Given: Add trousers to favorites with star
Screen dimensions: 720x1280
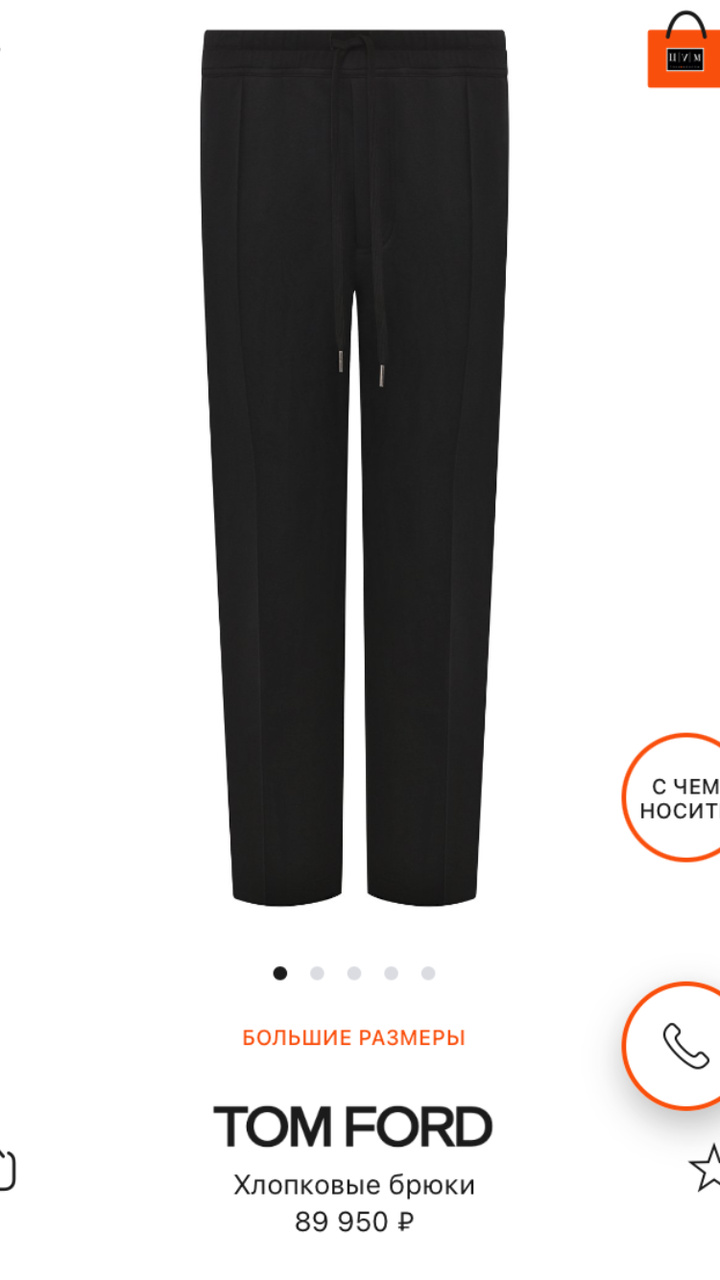Looking at the screenshot, I should pos(706,1167).
